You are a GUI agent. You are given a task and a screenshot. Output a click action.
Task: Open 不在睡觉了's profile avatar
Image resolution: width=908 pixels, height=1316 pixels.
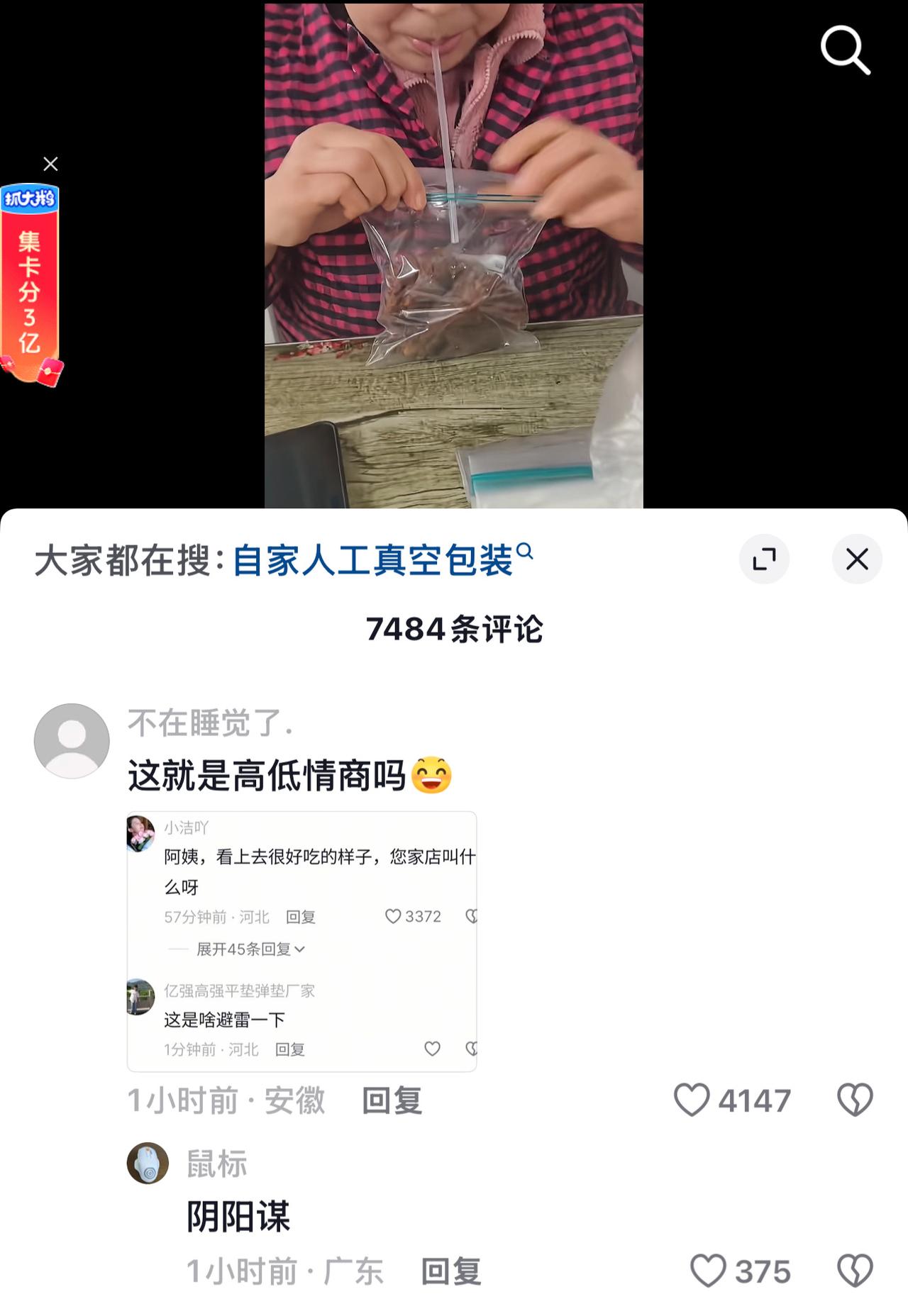(72, 740)
